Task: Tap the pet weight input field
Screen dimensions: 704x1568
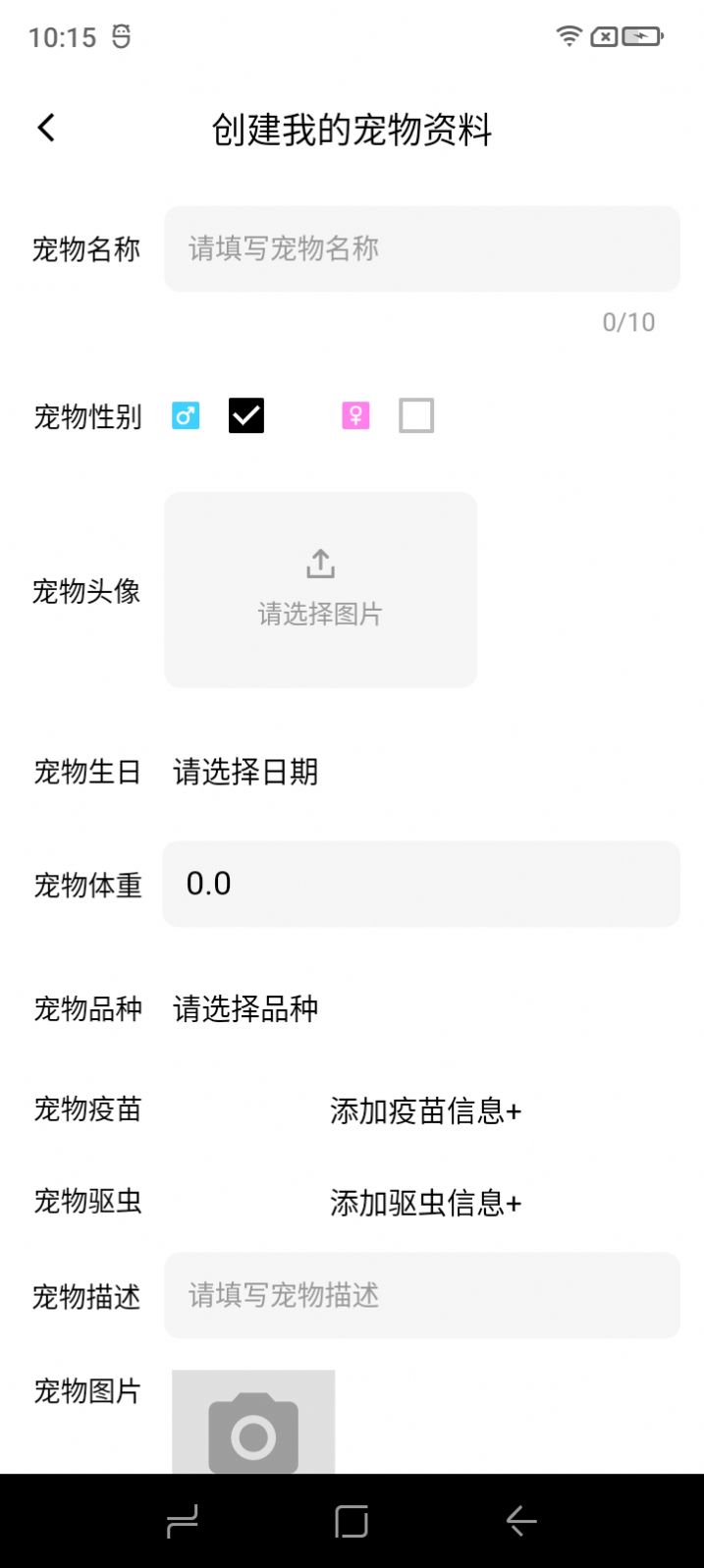Action: tap(421, 884)
